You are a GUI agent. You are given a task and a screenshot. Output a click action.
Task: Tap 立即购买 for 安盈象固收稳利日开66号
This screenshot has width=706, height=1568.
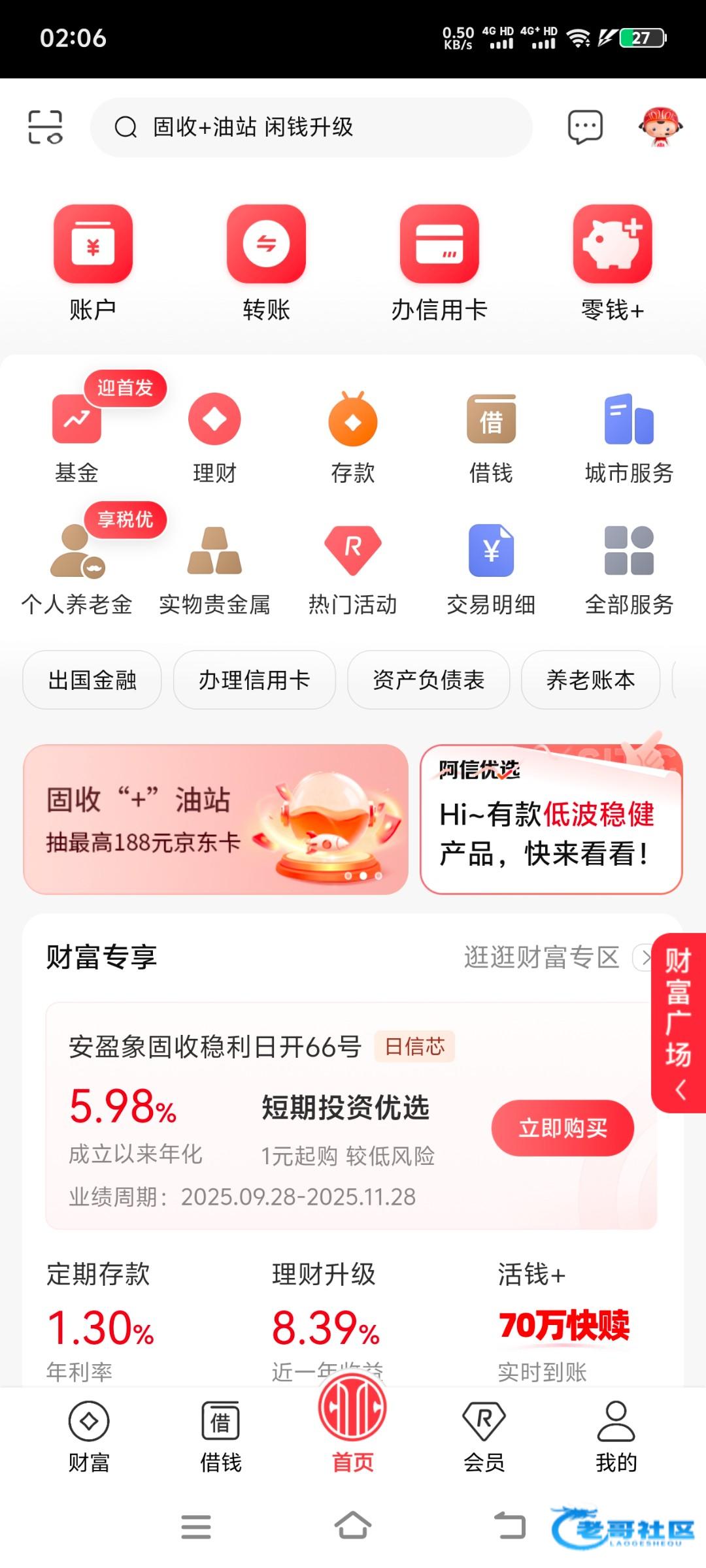tap(562, 1128)
